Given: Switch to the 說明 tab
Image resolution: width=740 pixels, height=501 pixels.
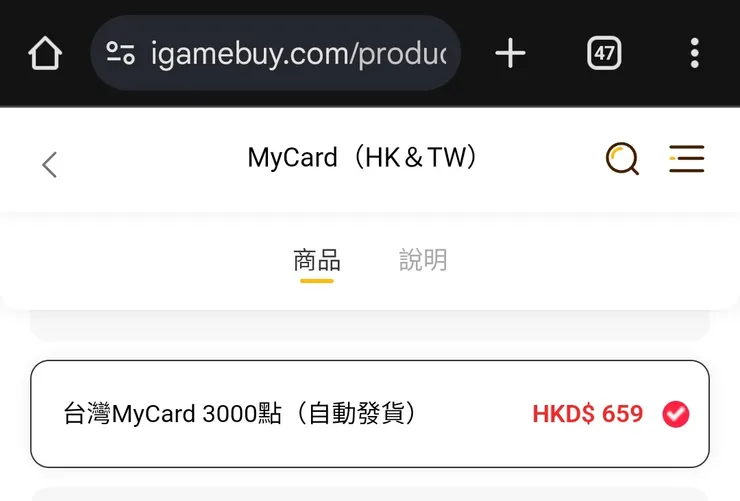Looking at the screenshot, I should point(423,261).
